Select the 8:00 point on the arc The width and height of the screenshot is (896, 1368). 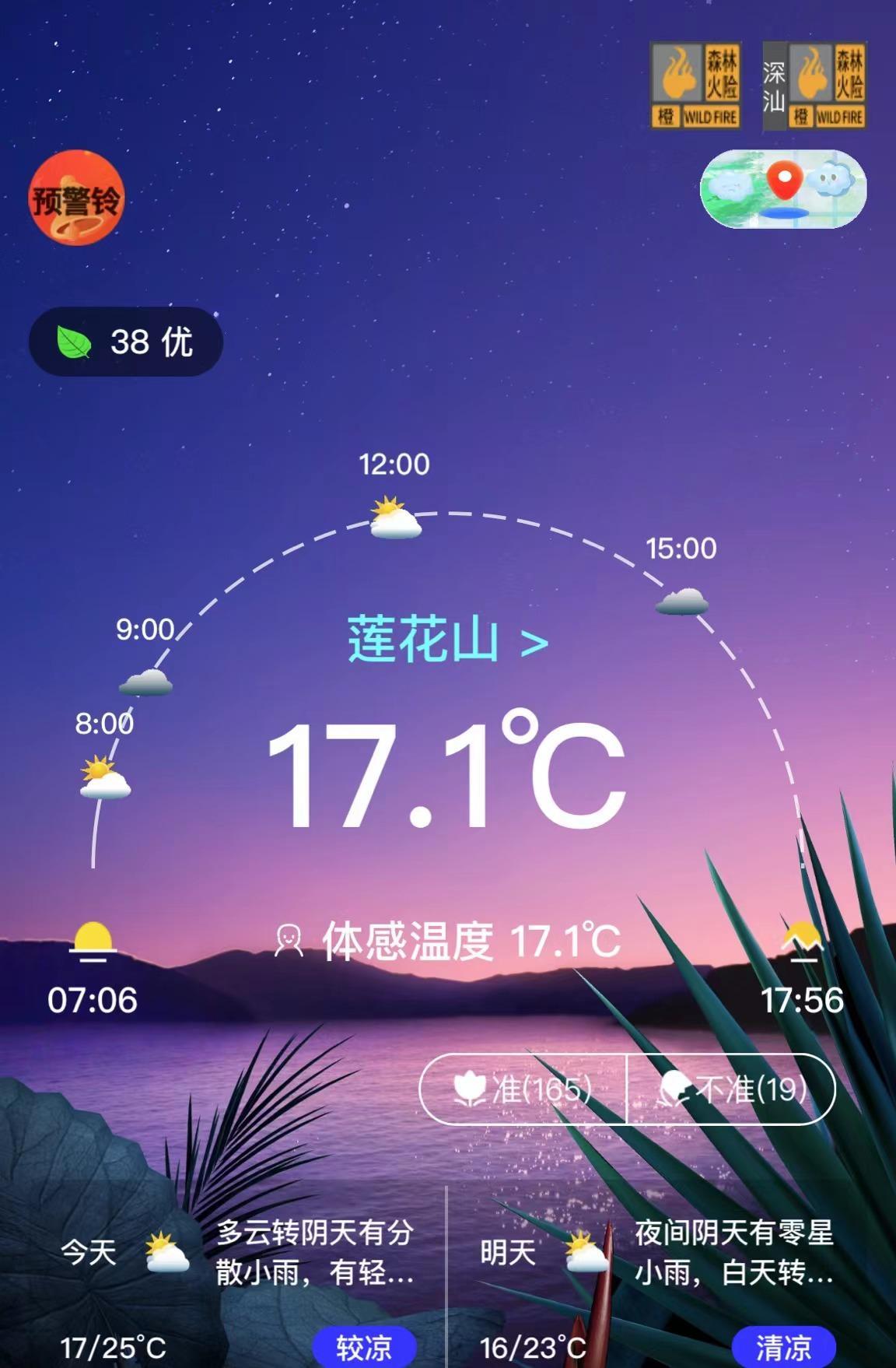(105, 778)
